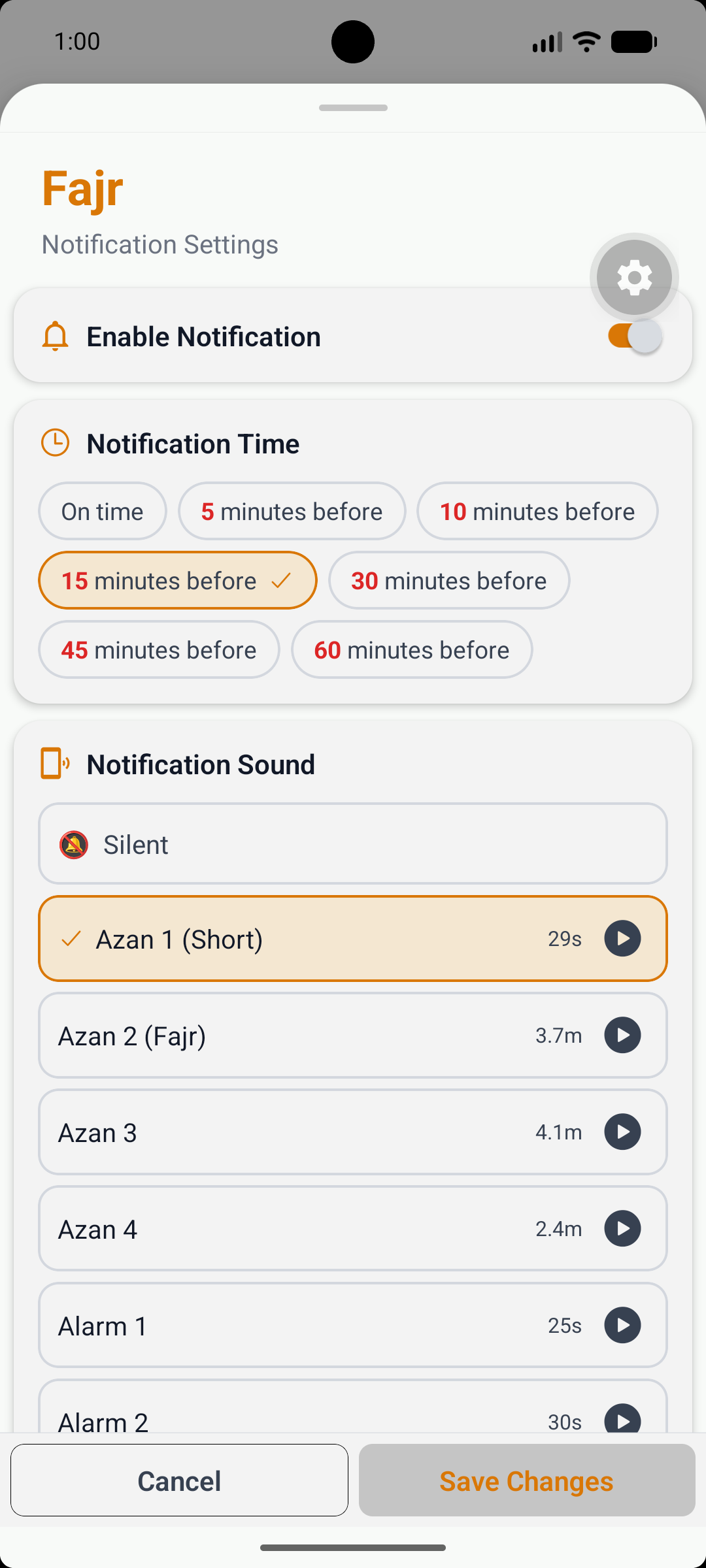Choose 10 minutes before
The image size is (706, 1568).
(537, 511)
